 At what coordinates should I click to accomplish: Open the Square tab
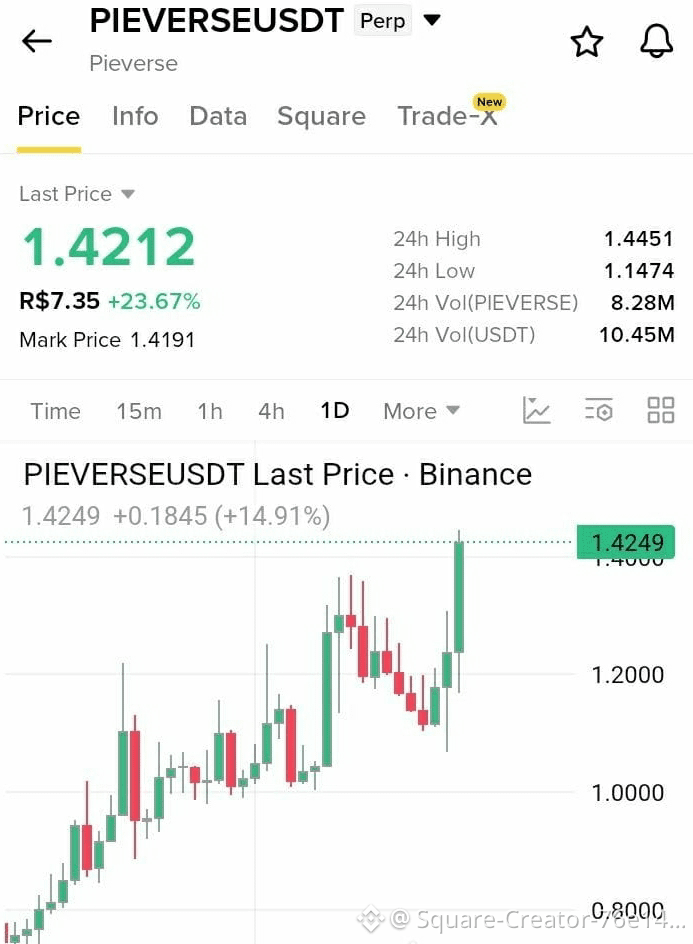click(322, 116)
